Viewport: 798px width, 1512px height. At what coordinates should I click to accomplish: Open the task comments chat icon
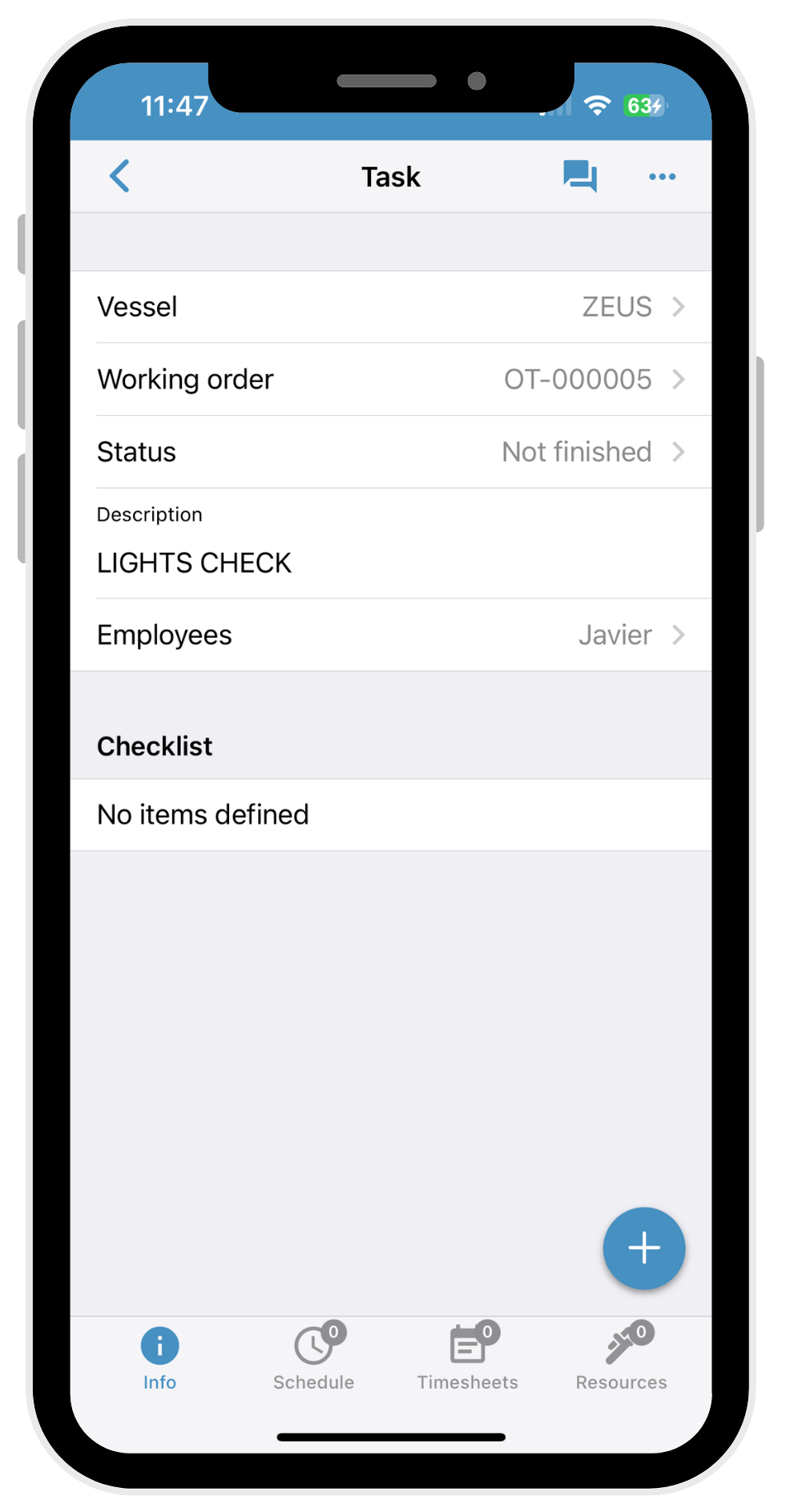[580, 176]
